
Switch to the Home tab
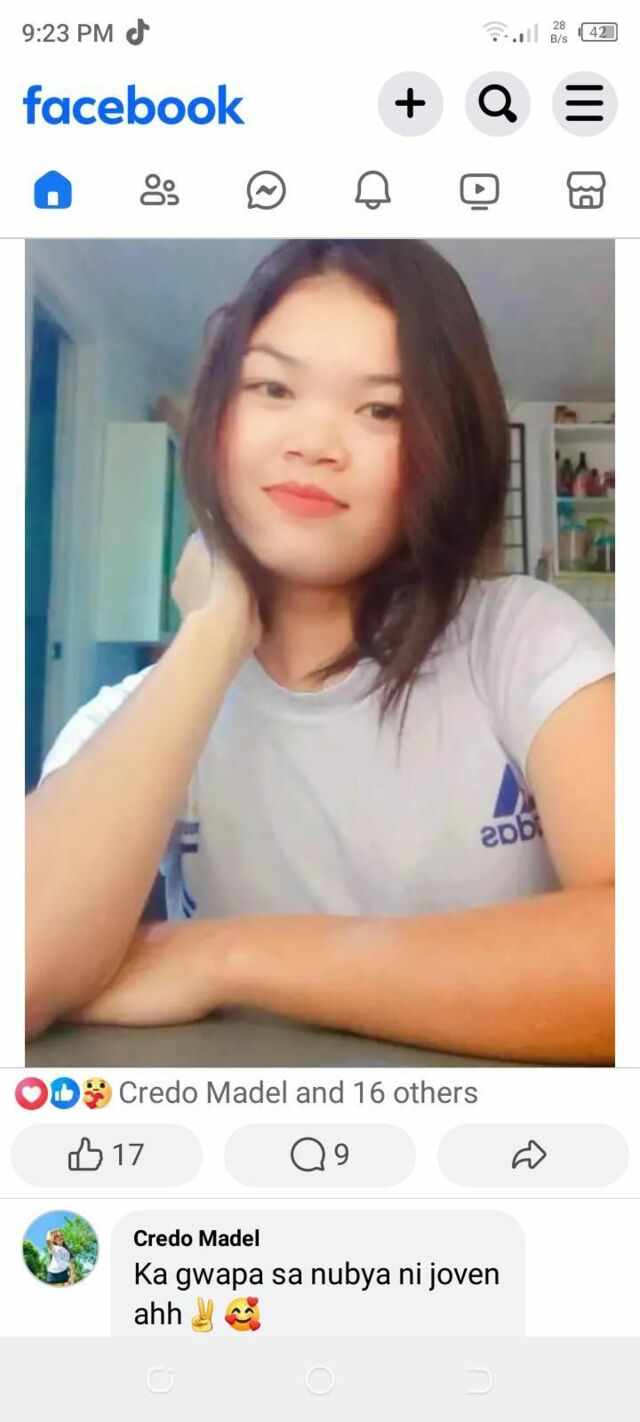(x=53, y=189)
